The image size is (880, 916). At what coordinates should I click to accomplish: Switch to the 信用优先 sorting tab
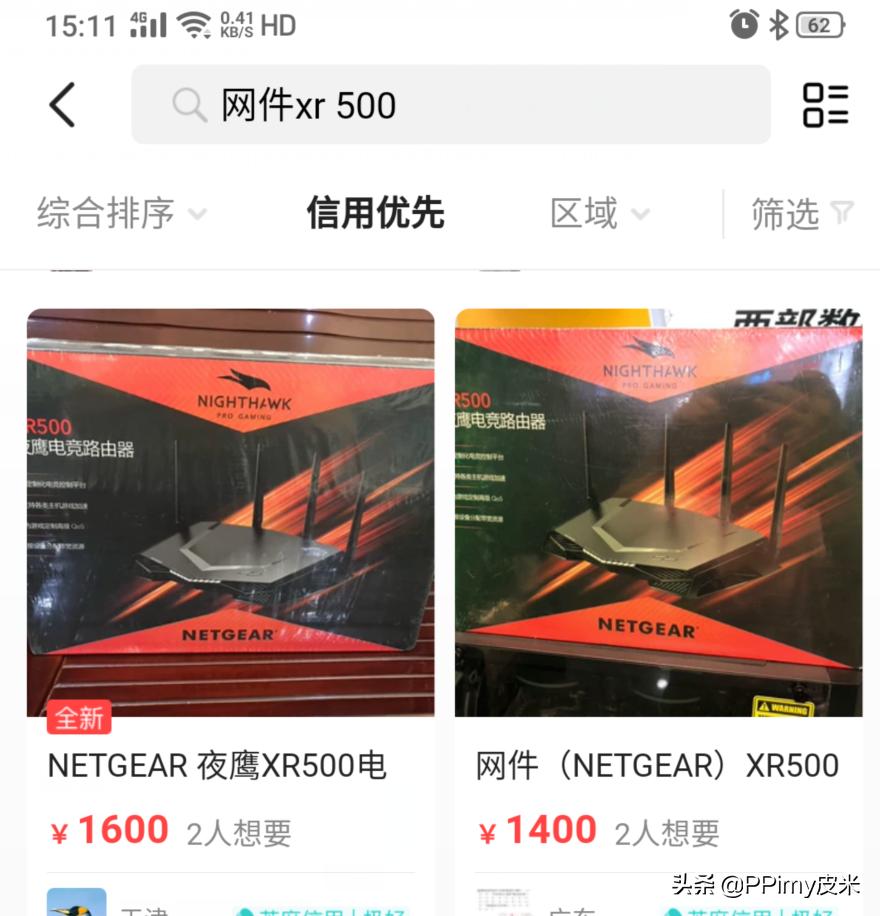point(374,213)
